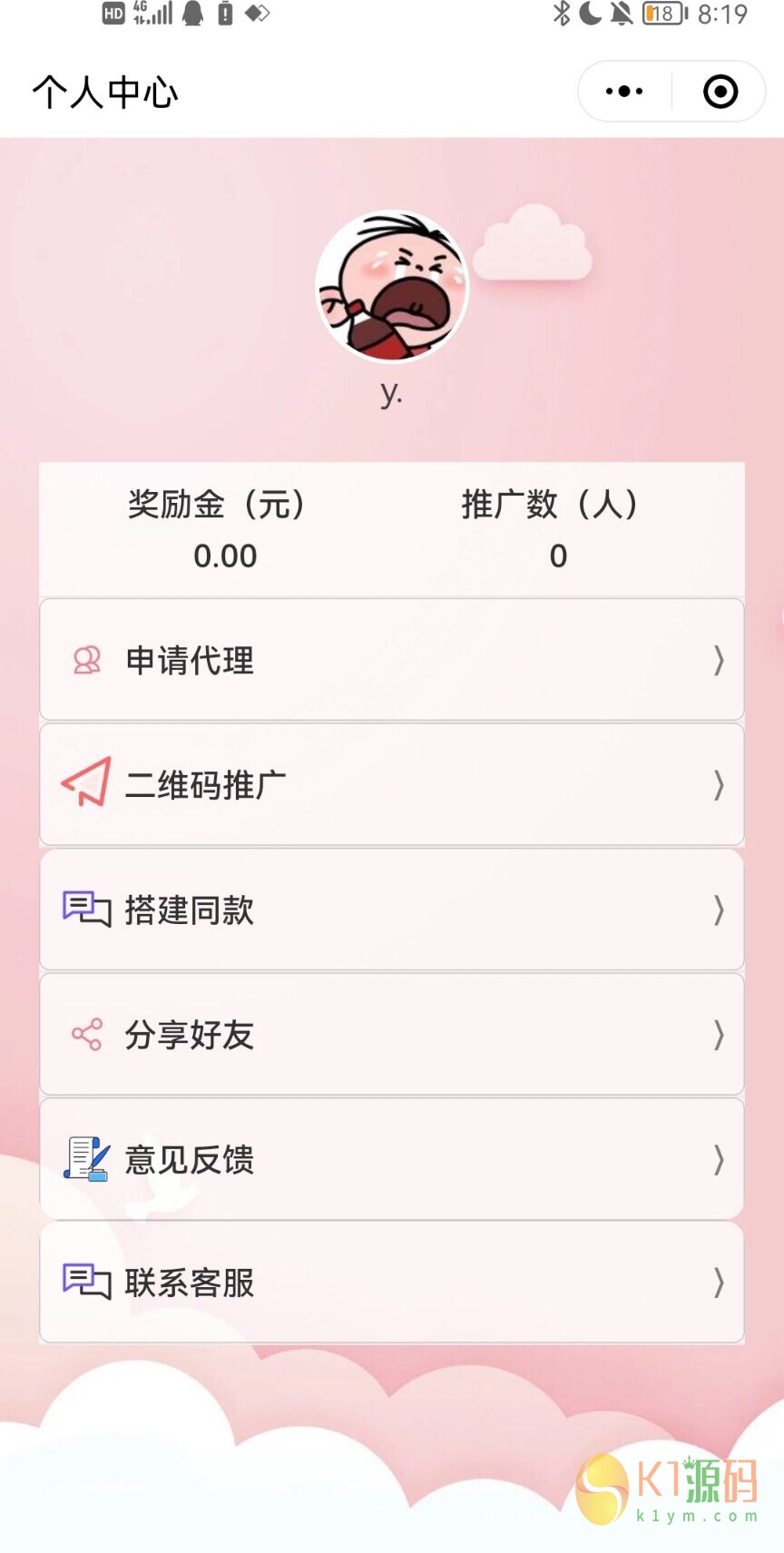Expand the 二维码推广 row chevron
784x1553 pixels.
[x=718, y=783]
